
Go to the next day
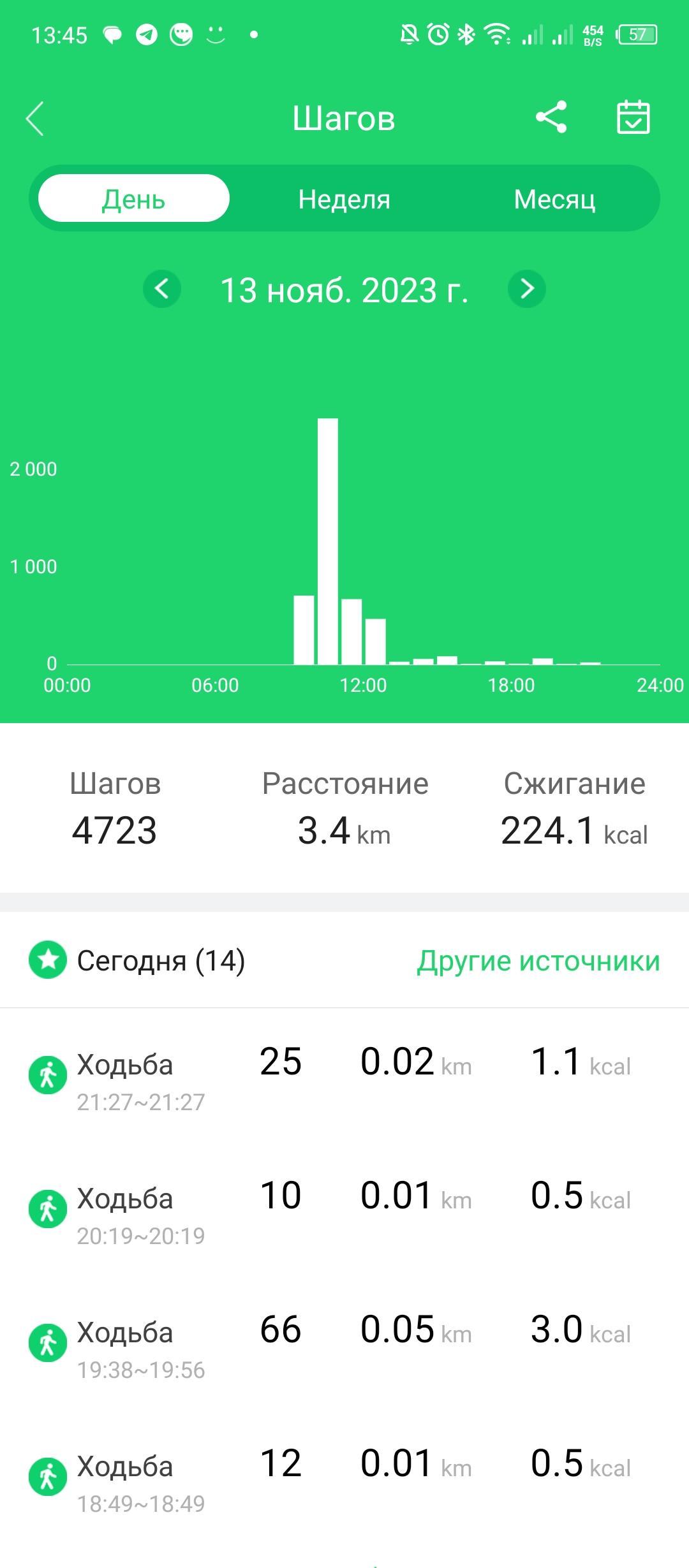tap(526, 289)
